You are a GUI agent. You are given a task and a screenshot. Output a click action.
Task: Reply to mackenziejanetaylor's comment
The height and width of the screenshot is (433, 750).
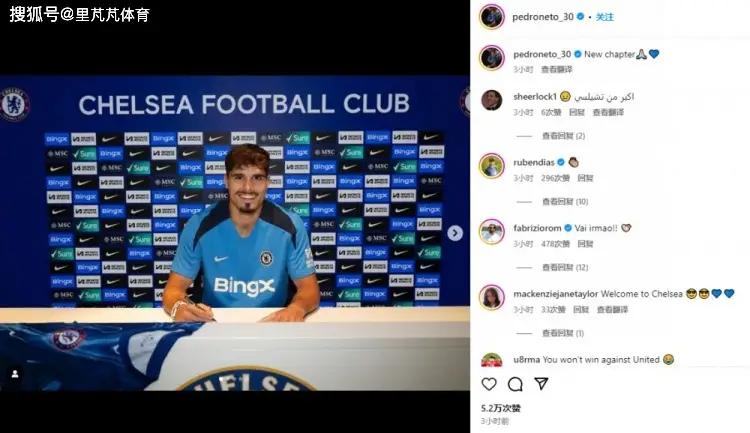[581, 310]
